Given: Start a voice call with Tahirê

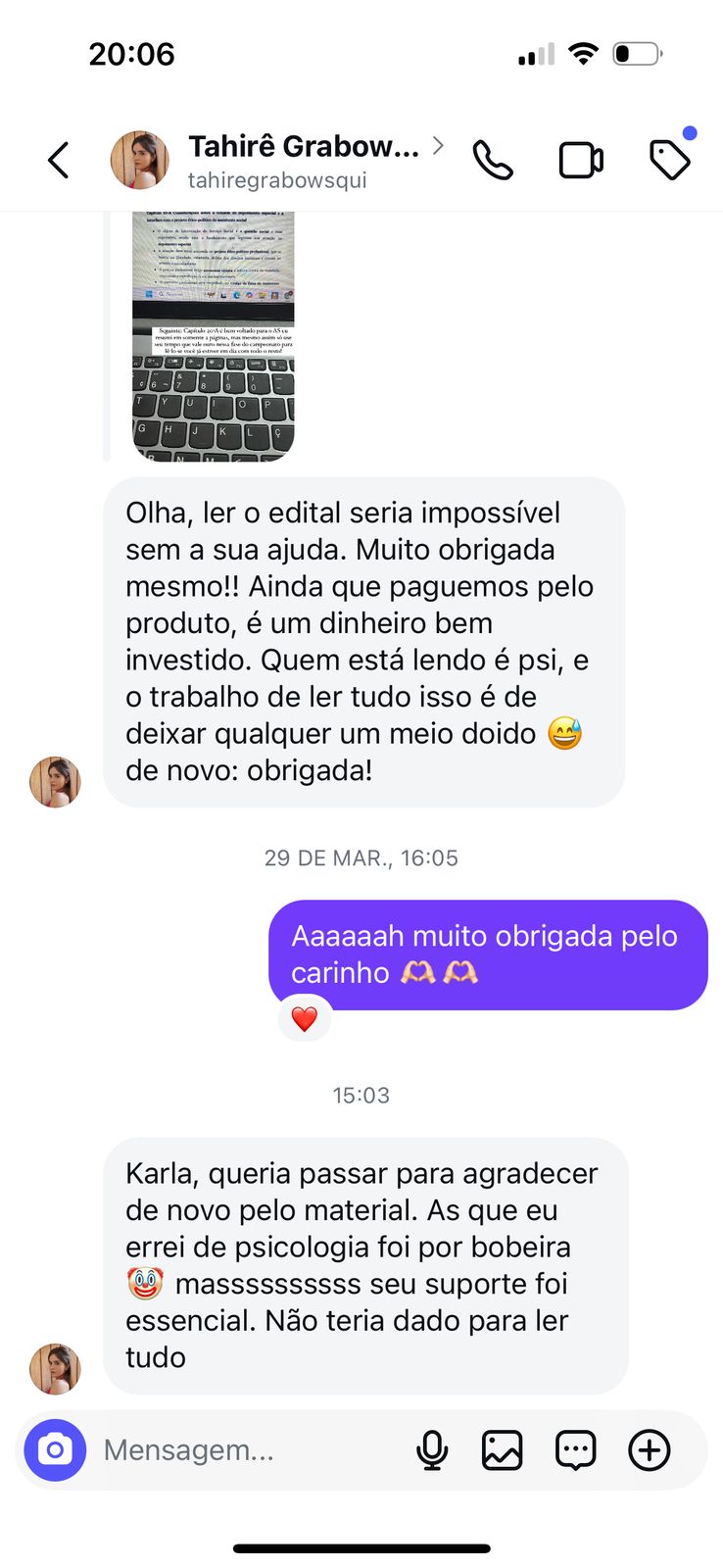Looking at the screenshot, I should tap(493, 160).
